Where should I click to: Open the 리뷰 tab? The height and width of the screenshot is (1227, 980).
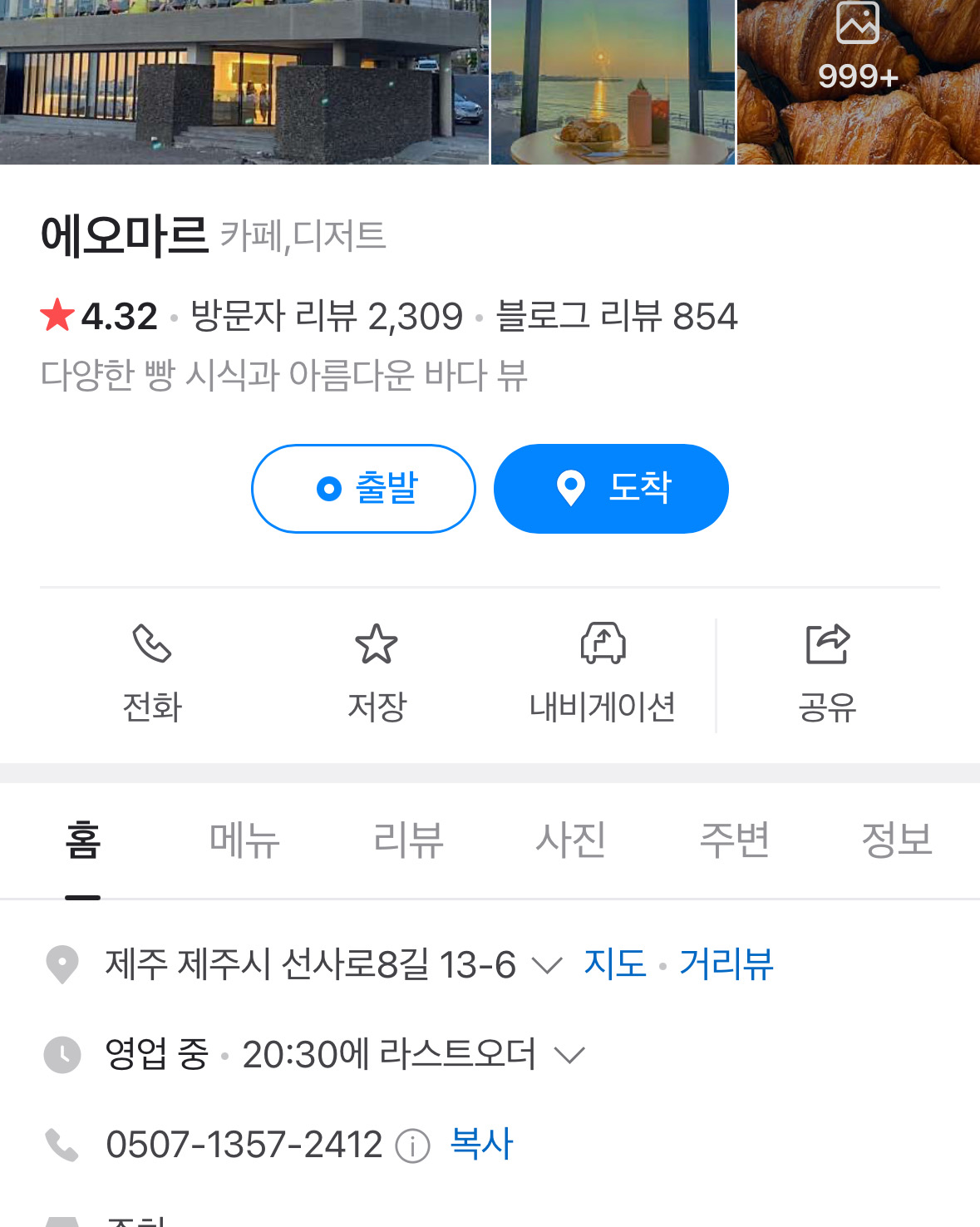point(406,840)
